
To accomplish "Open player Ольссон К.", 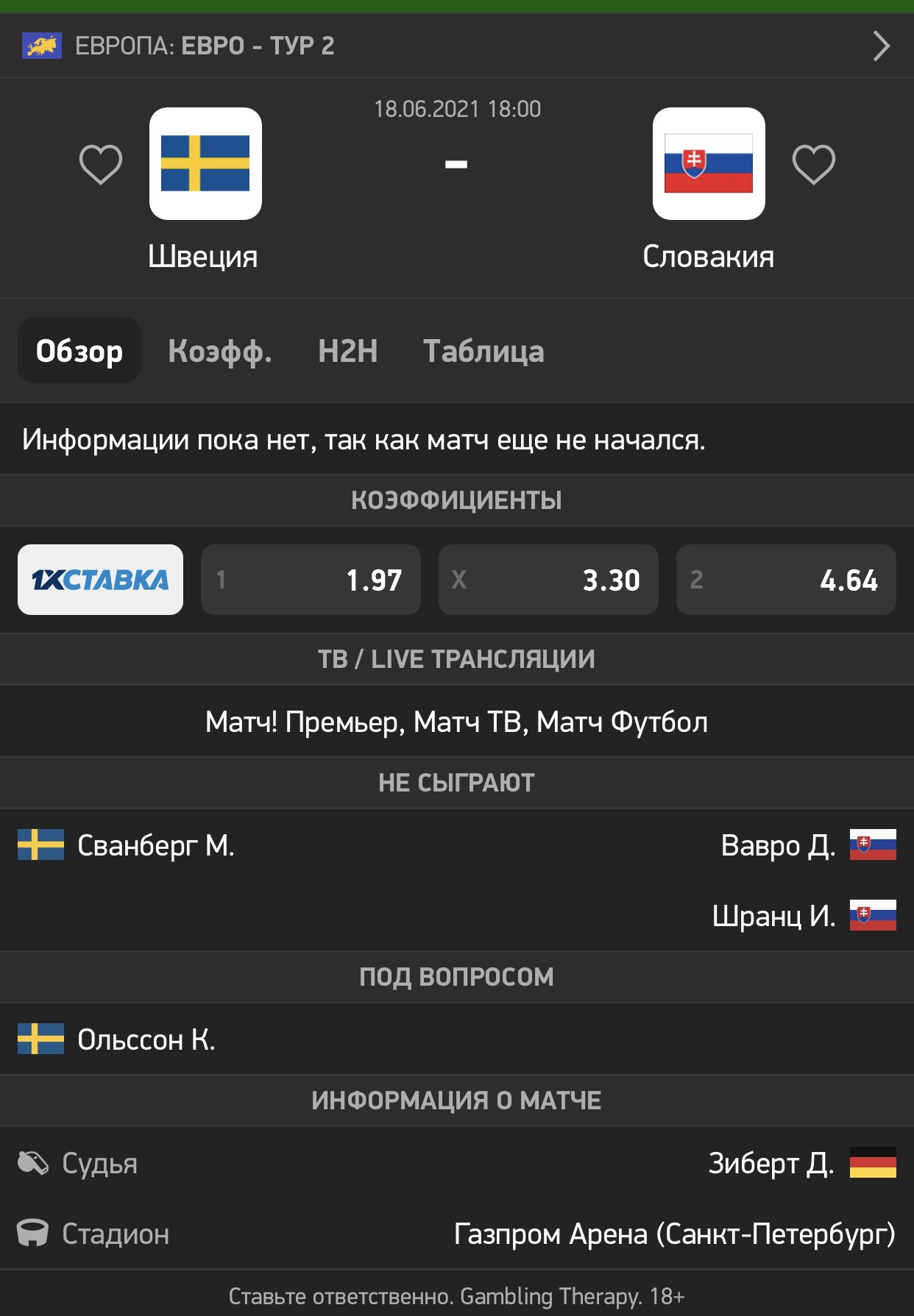I will (x=146, y=1039).
